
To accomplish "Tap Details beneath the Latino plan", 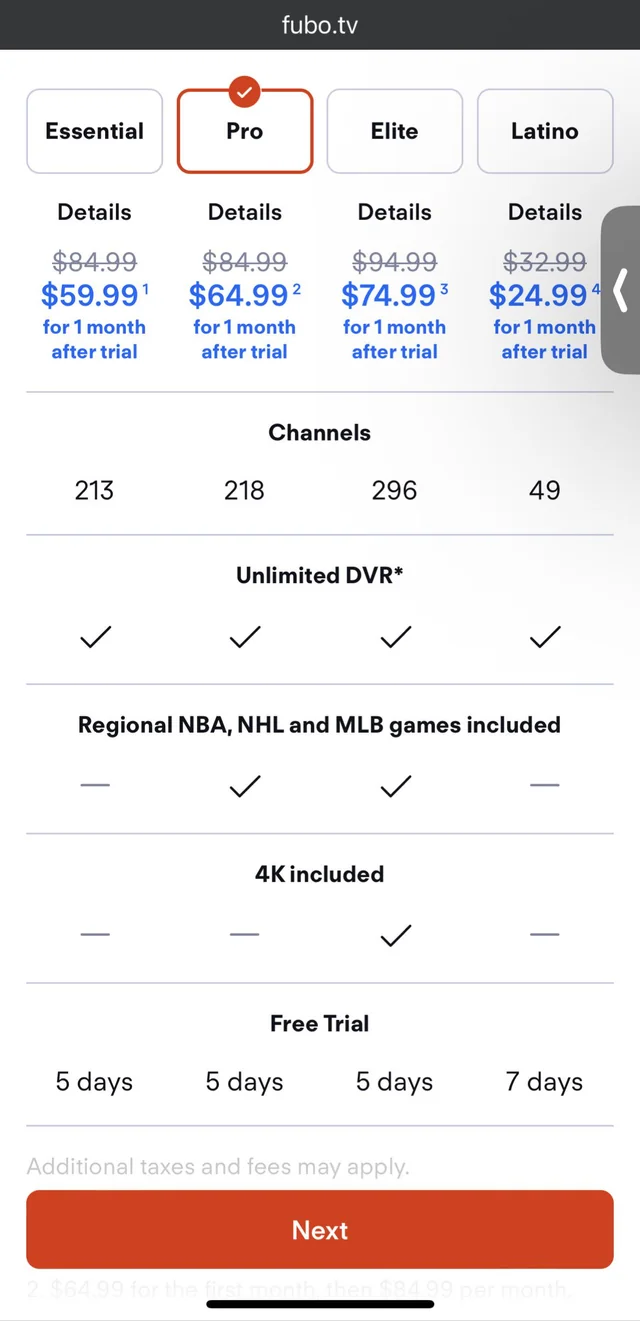I will coord(545,212).
